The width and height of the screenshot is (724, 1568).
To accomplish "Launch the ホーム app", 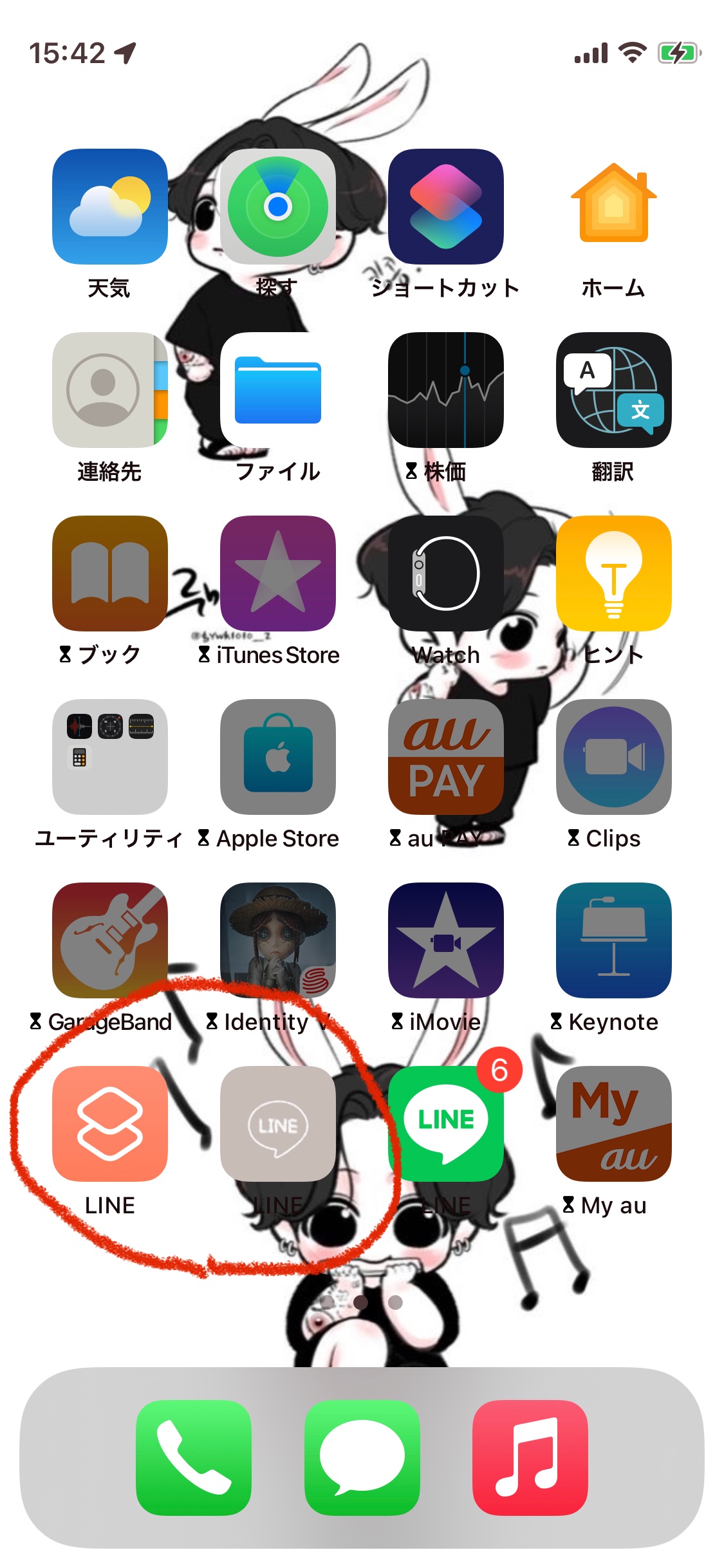I will coord(613,207).
